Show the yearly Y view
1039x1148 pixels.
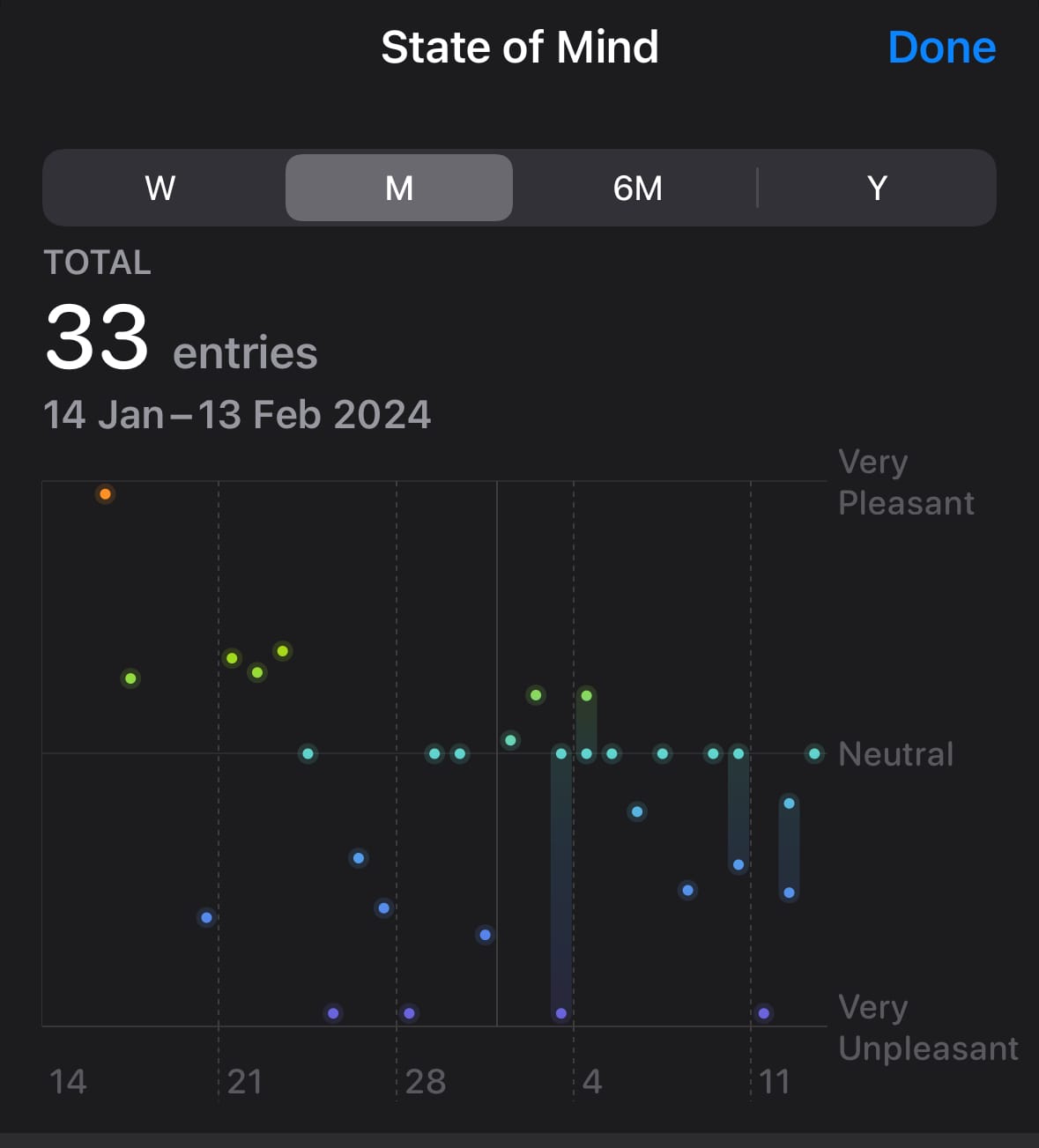[877, 188]
